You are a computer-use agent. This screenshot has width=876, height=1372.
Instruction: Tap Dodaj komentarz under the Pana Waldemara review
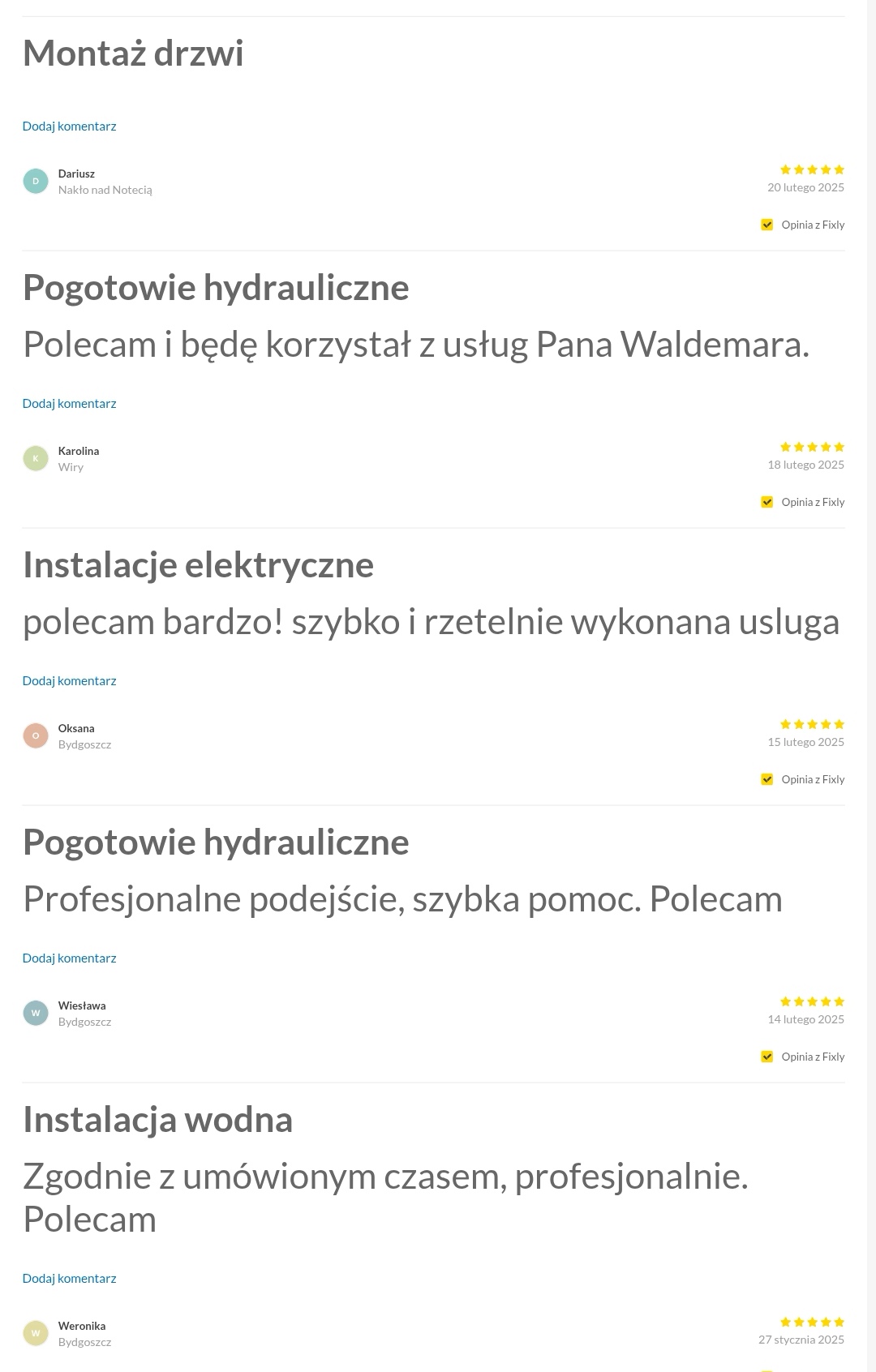coord(70,404)
